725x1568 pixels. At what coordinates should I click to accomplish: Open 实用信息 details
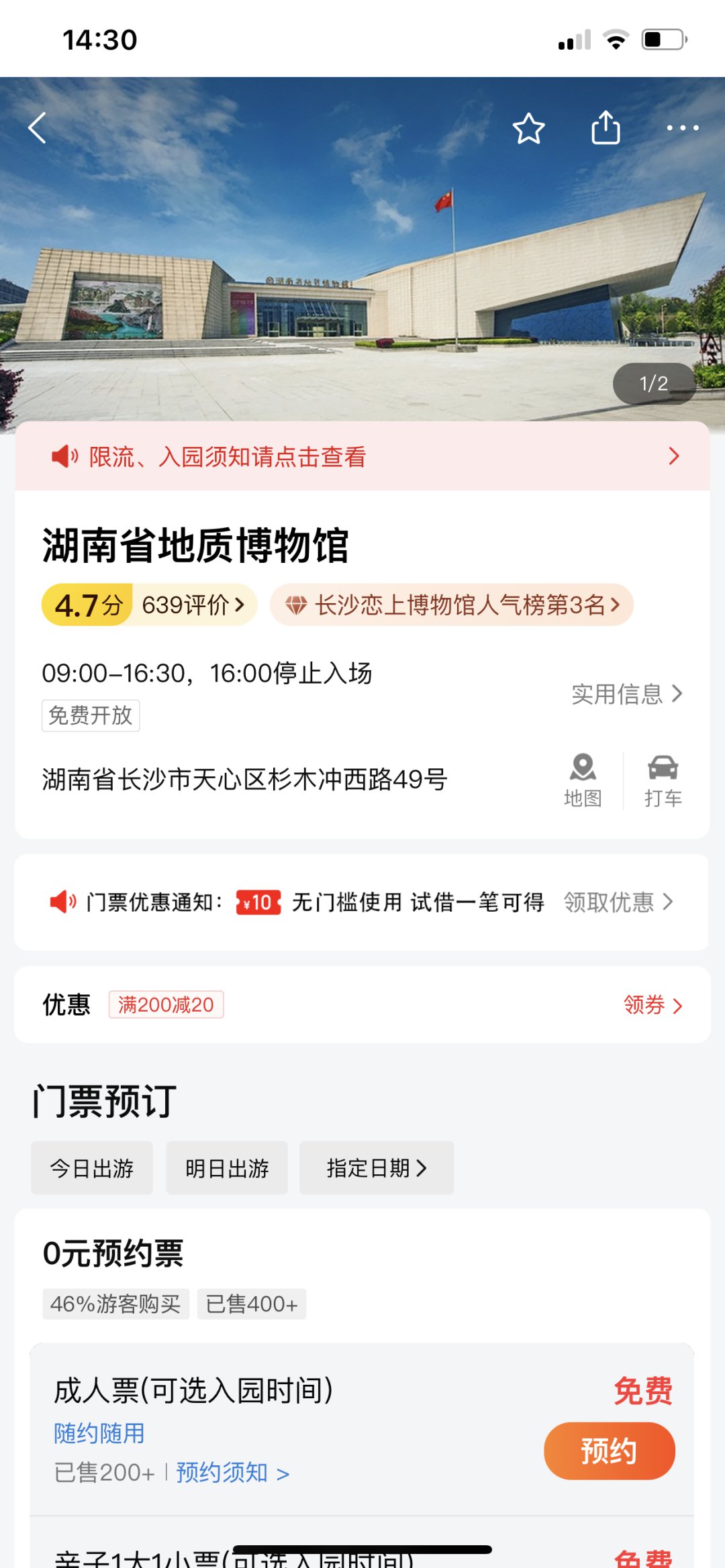626,694
